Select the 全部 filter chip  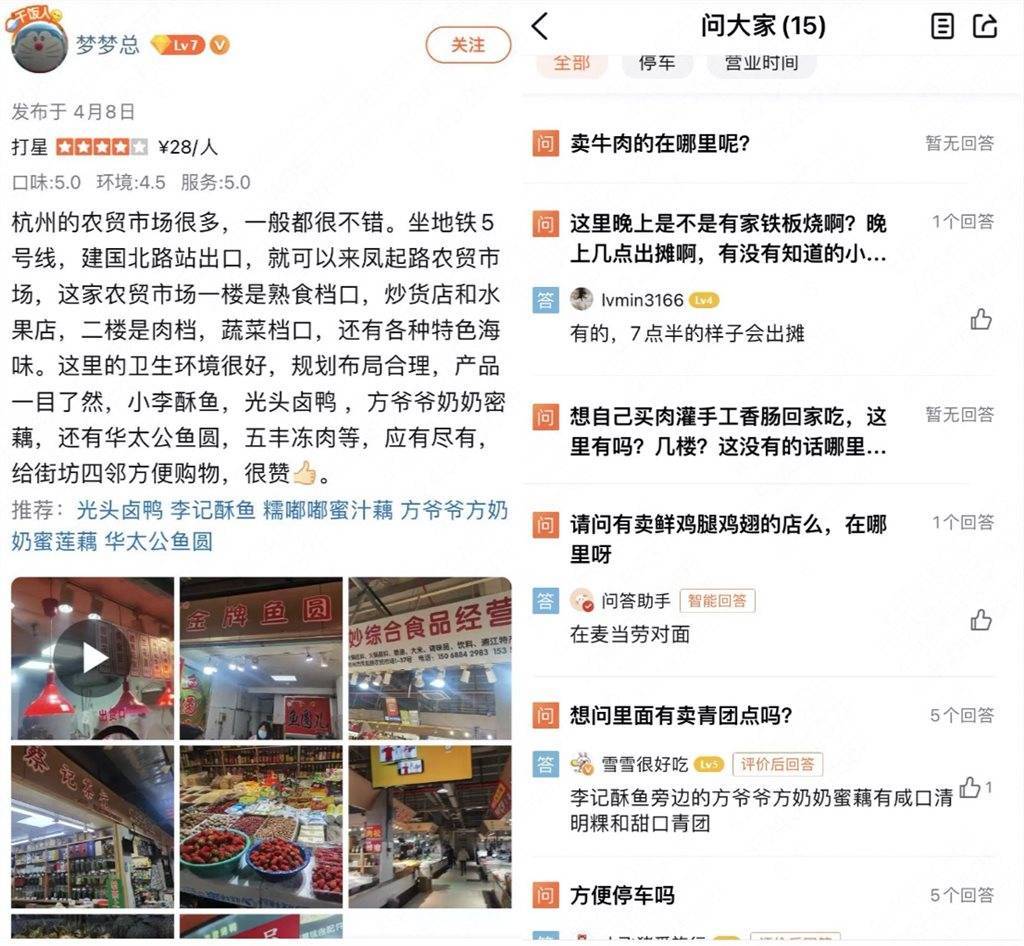[572, 63]
